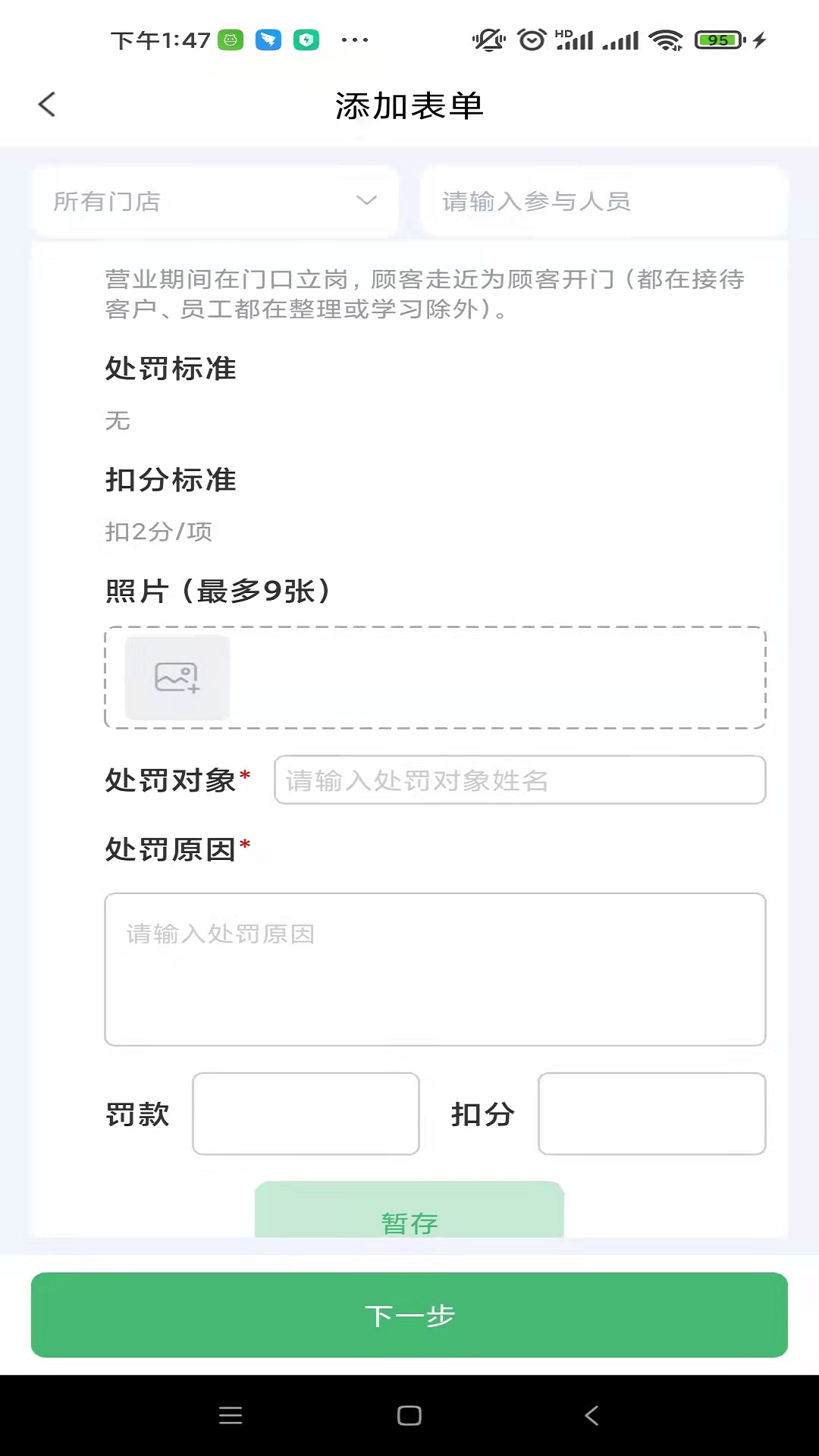Focus the 扣分 deduction points box
The width and height of the screenshot is (819, 1456).
[651, 1113]
